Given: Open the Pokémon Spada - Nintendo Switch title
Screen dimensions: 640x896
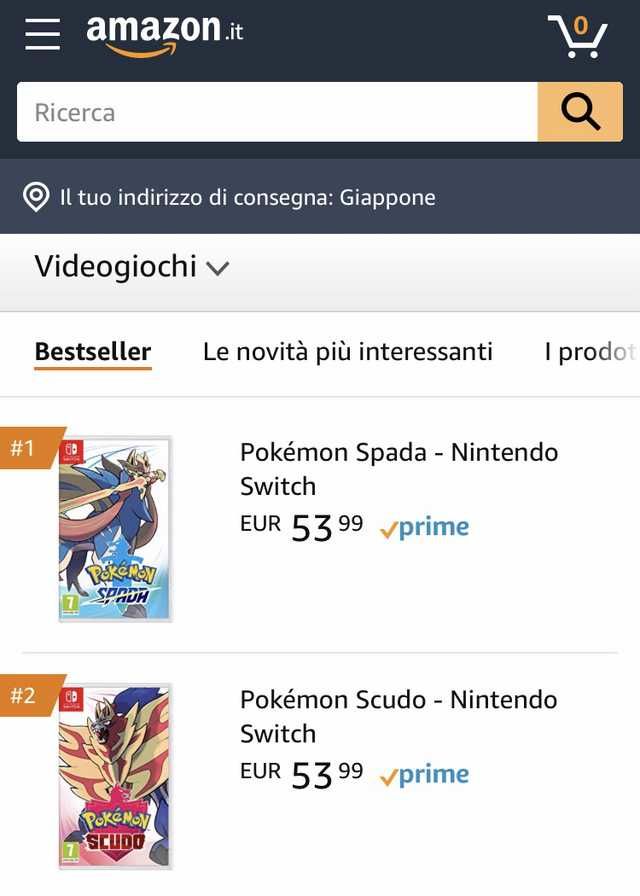Looking at the screenshot, I should point(398,469).
